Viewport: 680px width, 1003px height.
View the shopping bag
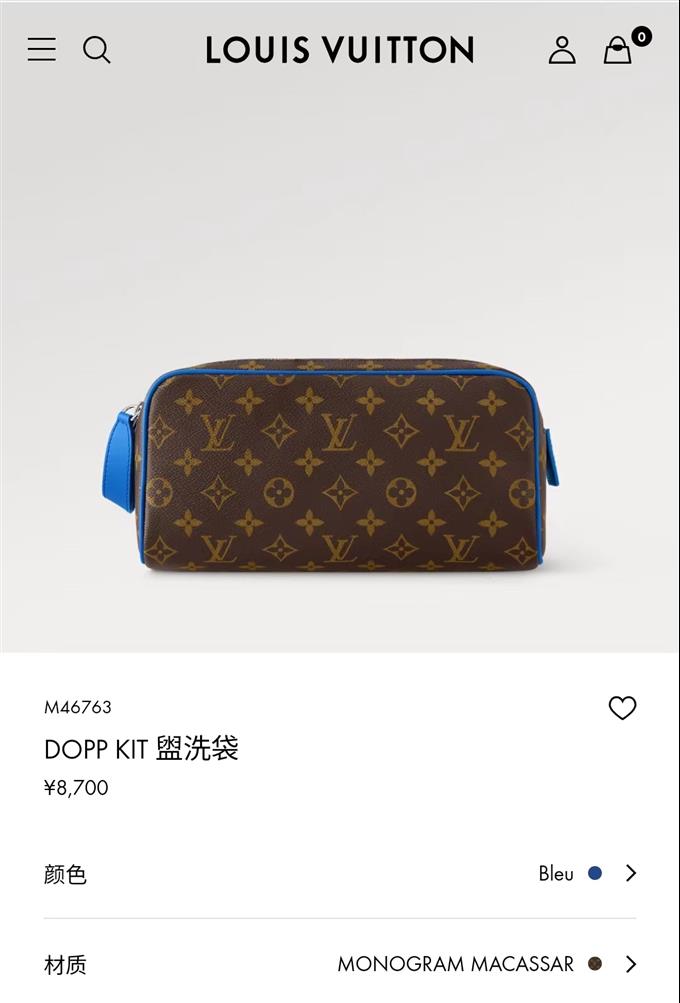pos(619,50)
